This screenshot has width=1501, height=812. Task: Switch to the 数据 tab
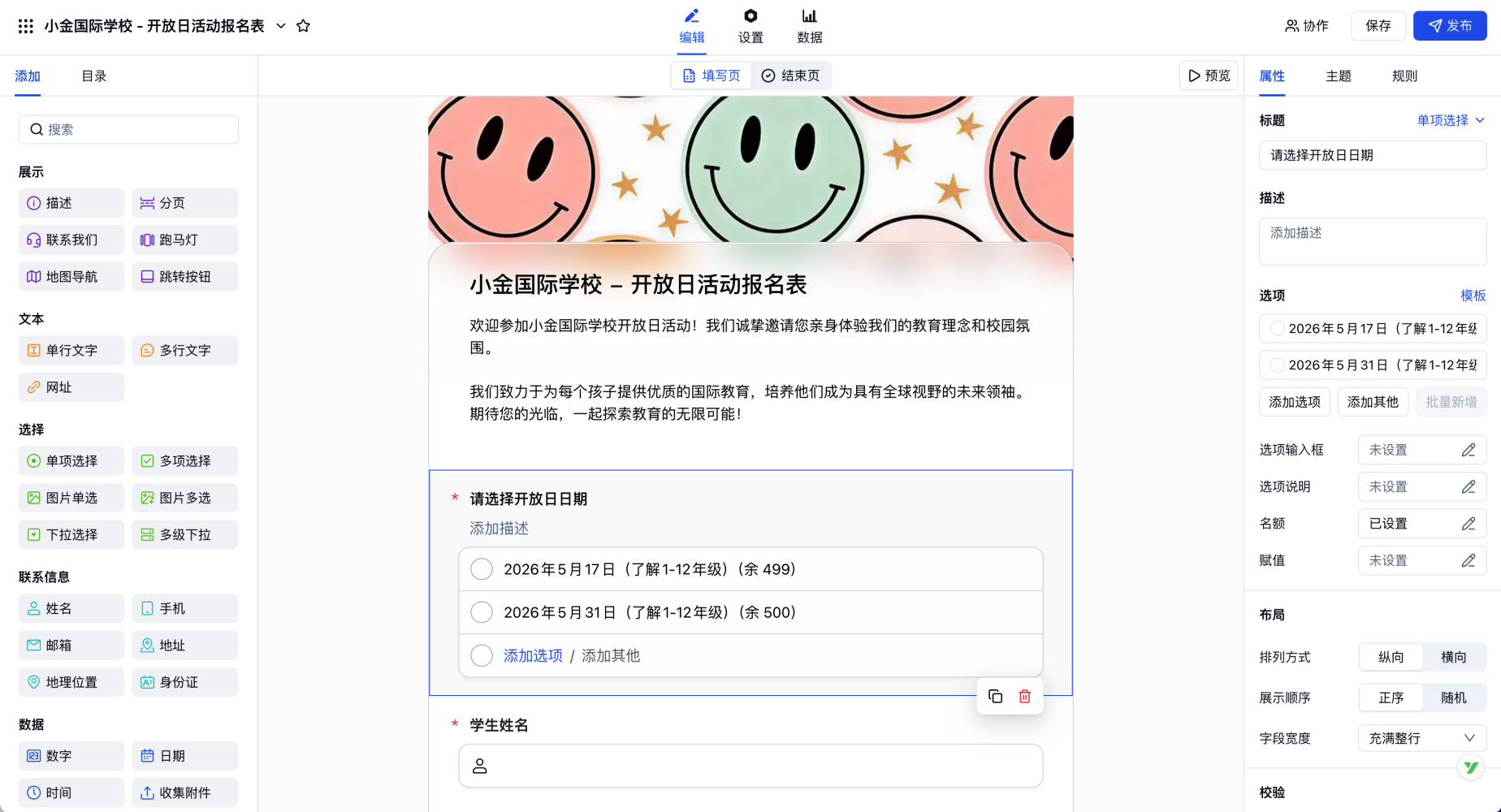[x=809, y=26]
